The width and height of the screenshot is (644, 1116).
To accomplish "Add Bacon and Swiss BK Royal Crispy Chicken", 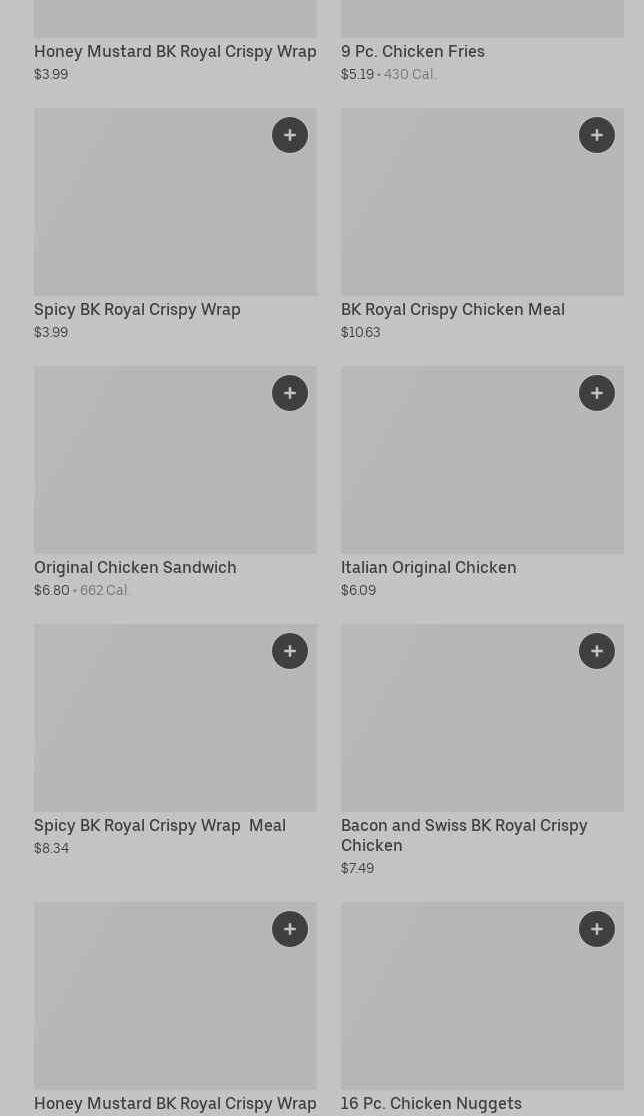I will (x=597, y=651).
